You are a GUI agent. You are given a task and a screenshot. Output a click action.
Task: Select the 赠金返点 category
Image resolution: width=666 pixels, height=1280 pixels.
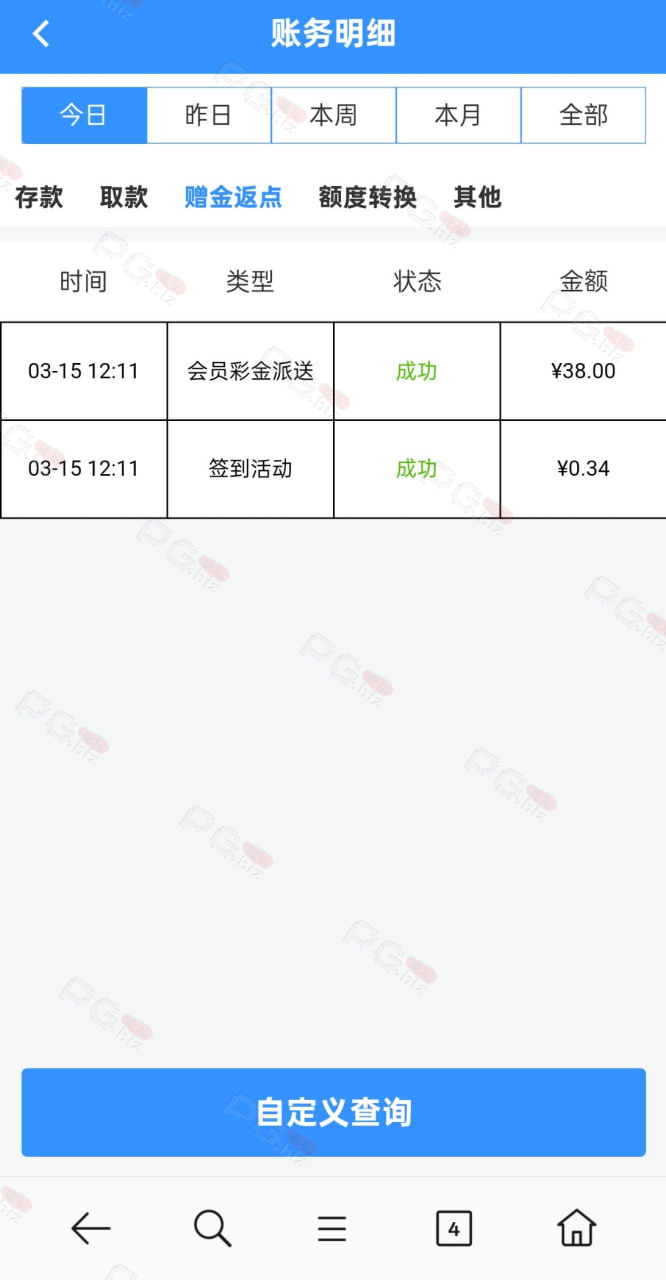tap(233, 197)
